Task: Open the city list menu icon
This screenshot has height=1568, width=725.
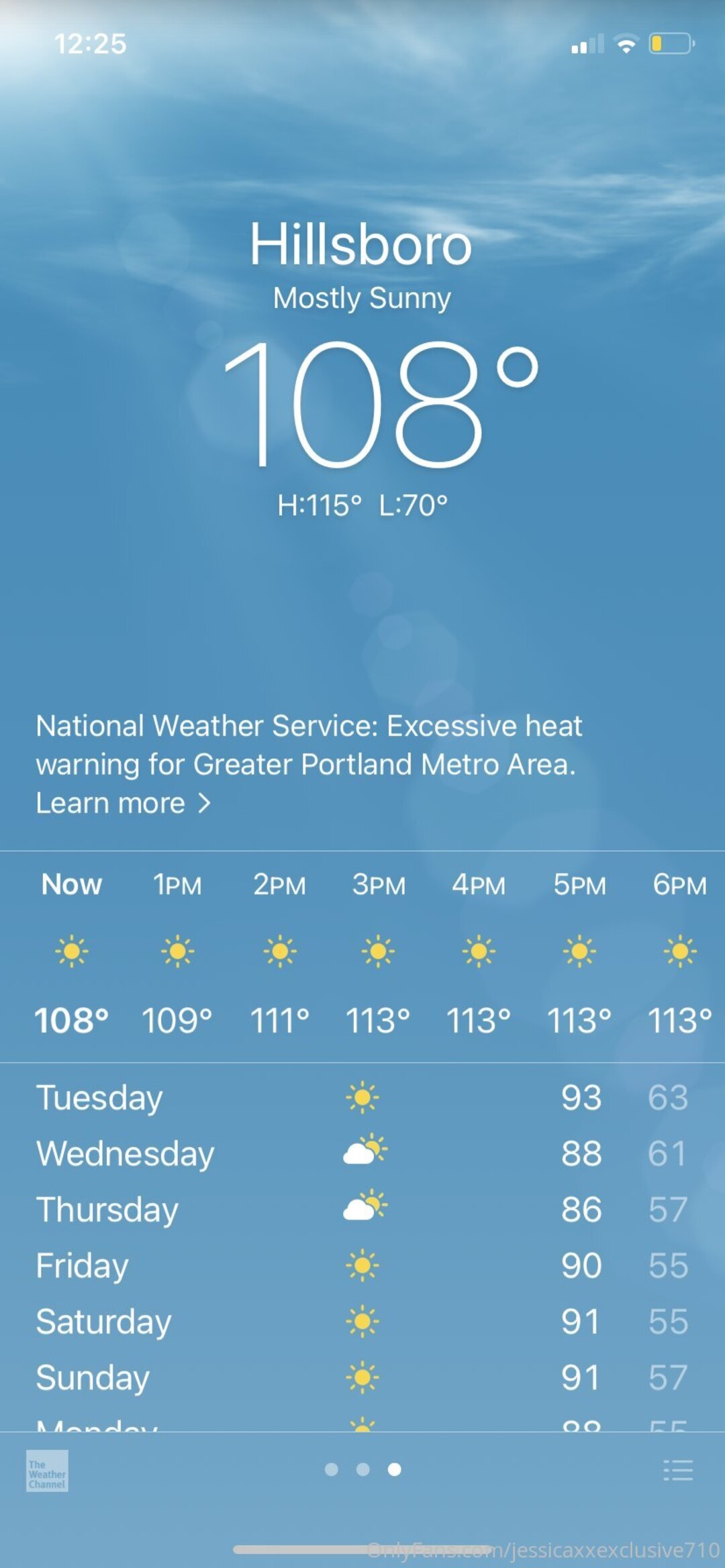Action: point(677,1470)
